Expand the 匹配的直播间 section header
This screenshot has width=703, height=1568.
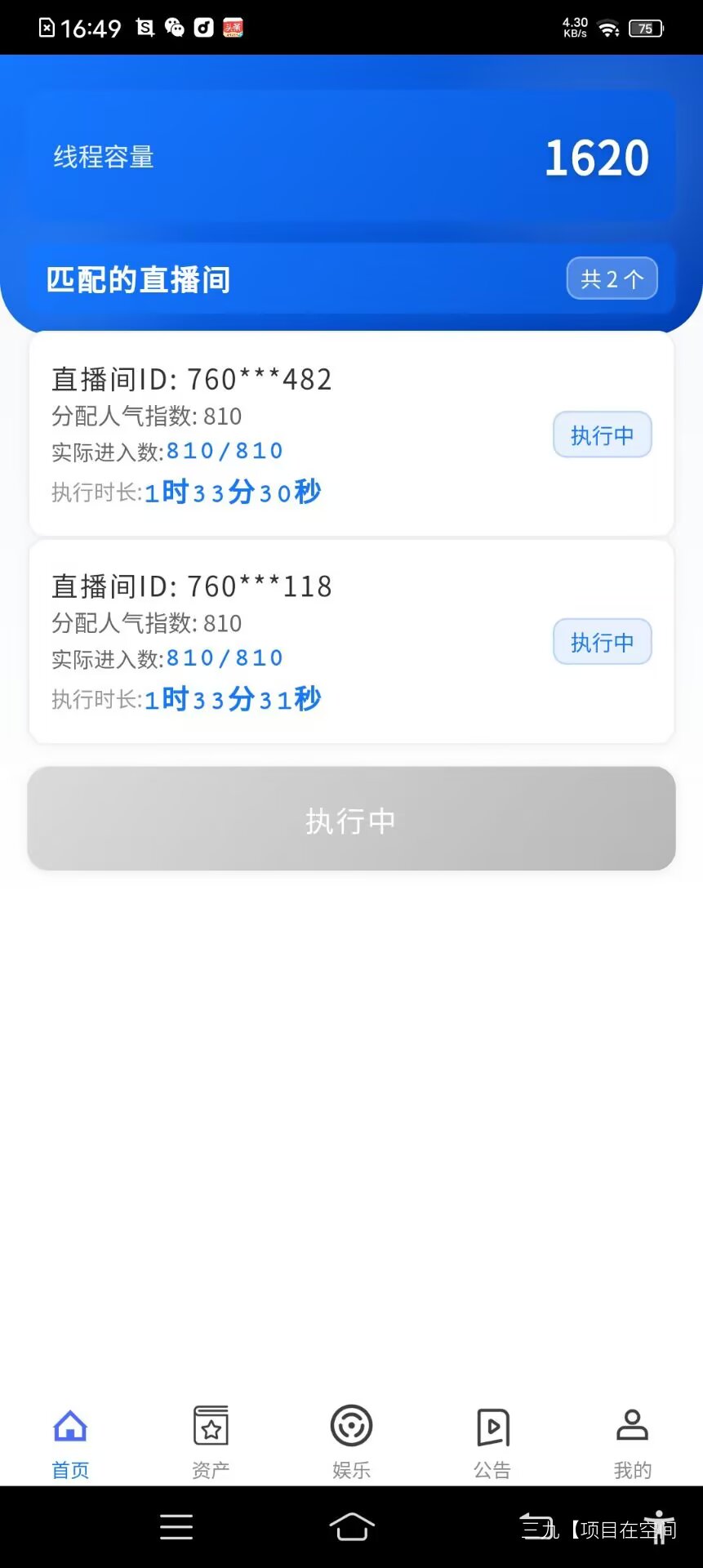pos(139,278)
